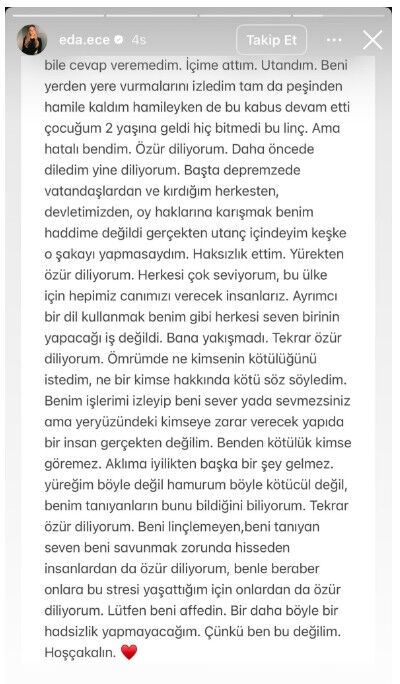Viewport: 400px width, 684px height.
Task: Open the three-dot story options menu
Action: point(334,40)
